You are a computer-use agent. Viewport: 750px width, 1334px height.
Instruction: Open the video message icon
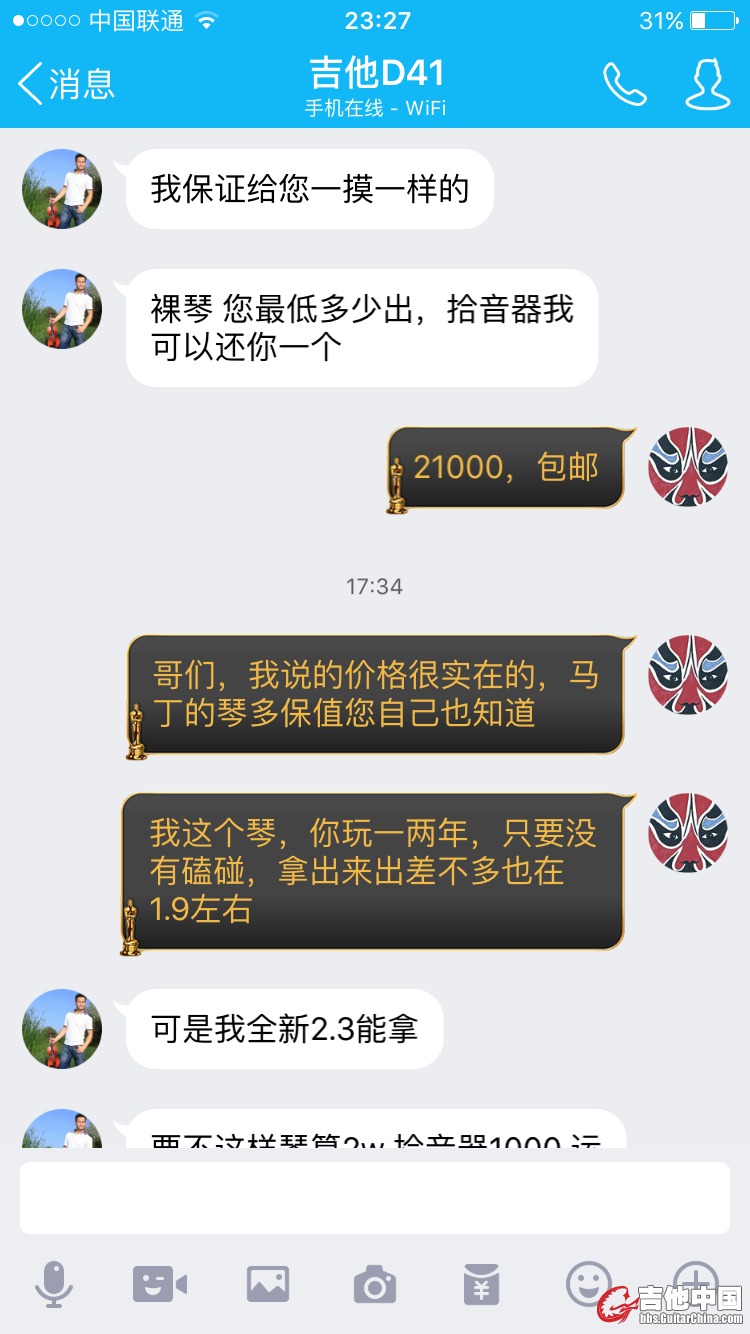tap(160, 1283)
